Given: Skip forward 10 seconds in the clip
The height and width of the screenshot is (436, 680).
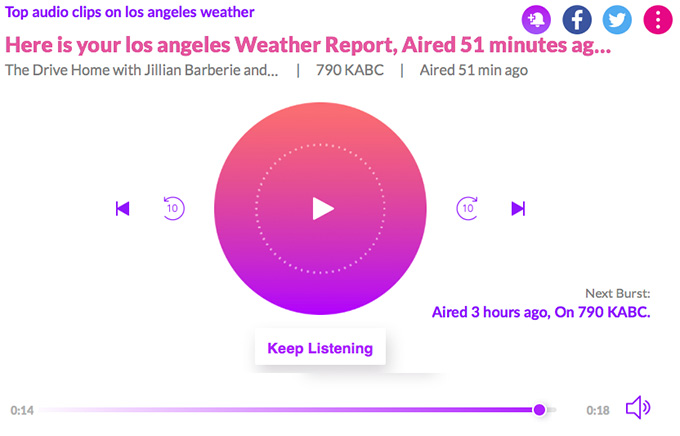Looking at the screenshot, I should tap(467, 208).
